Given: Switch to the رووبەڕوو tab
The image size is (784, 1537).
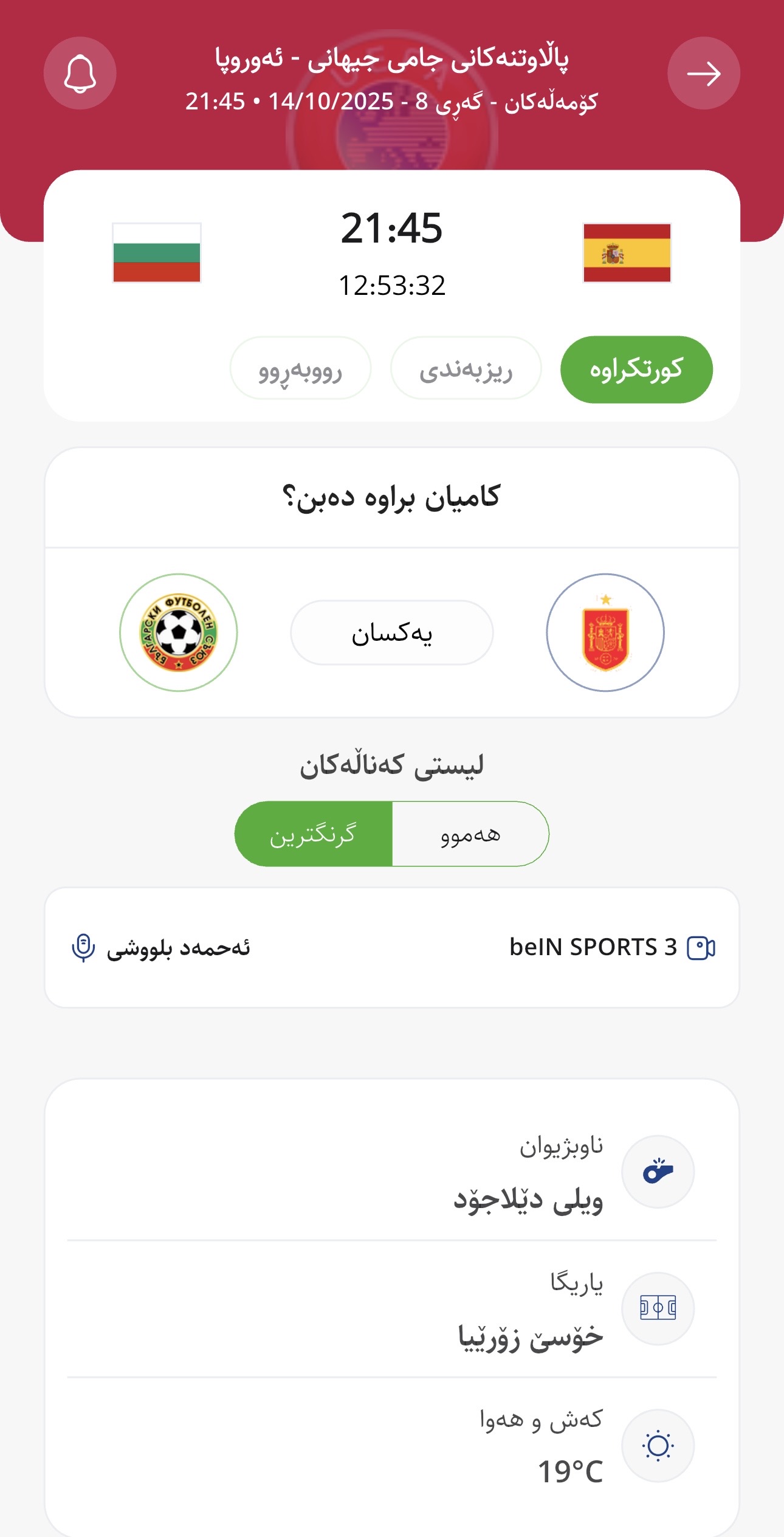Looking at the screenshot, I should click(300, 368).
